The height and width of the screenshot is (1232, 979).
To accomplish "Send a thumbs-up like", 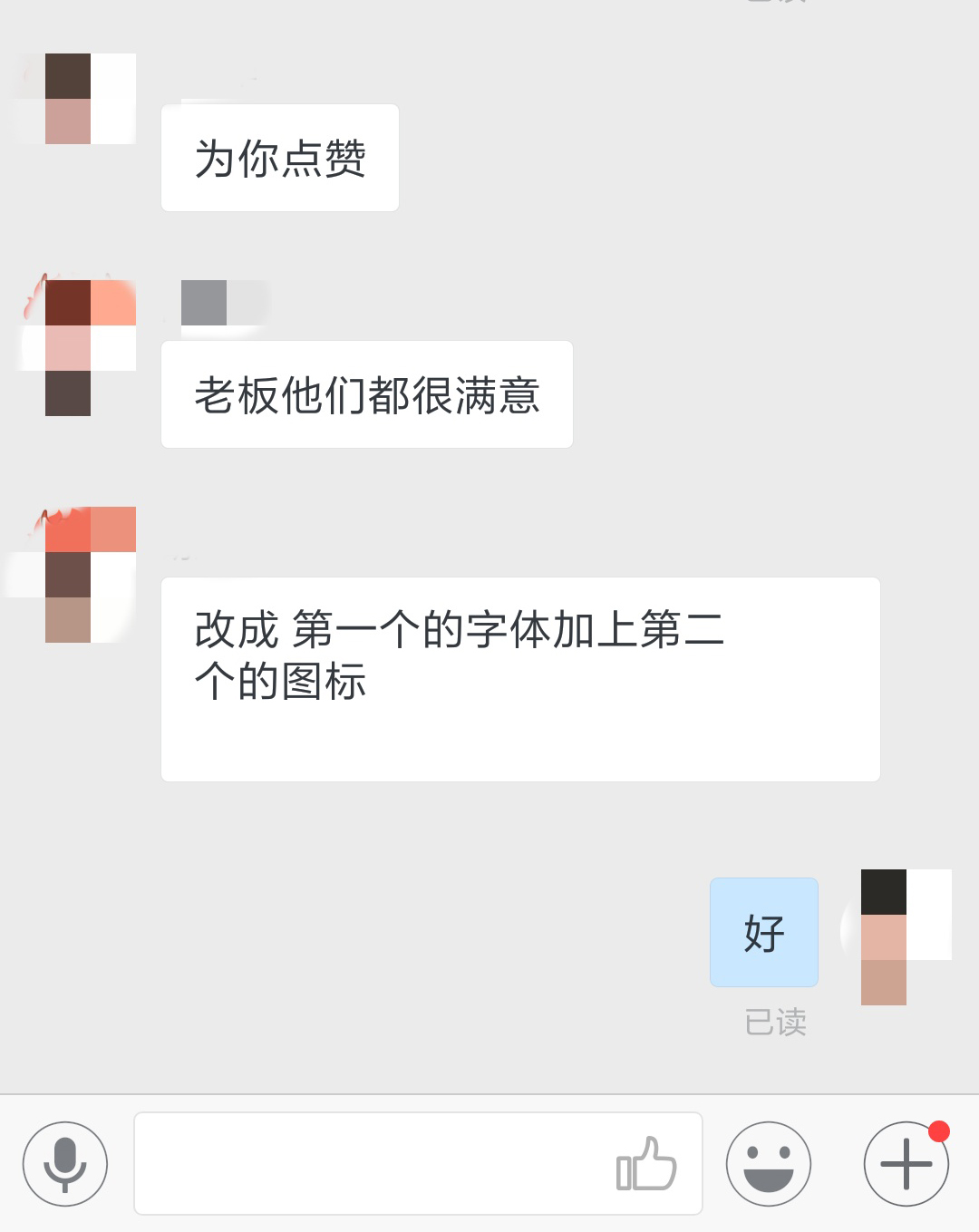I will (646, 1164).
